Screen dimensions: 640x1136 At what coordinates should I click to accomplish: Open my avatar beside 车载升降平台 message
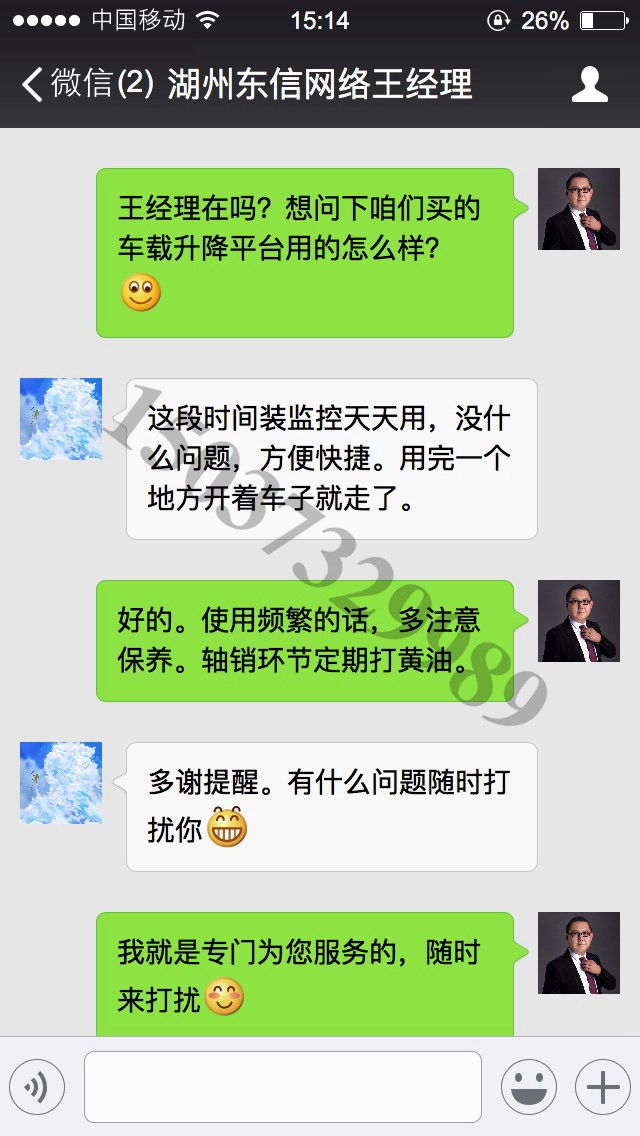point(579,209)
